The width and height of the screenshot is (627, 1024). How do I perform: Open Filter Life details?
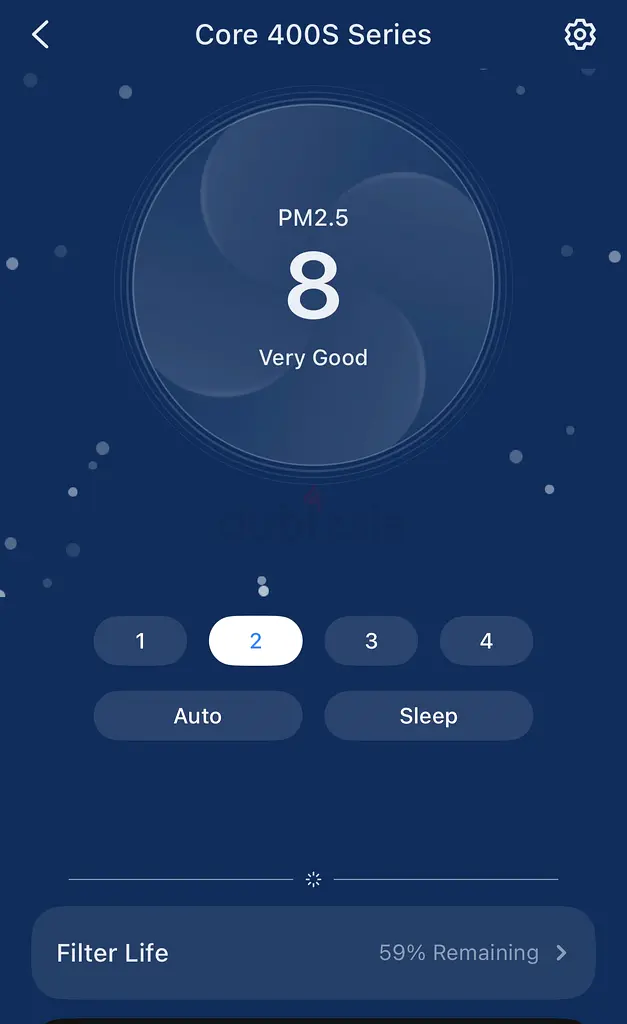coord(314,953)
